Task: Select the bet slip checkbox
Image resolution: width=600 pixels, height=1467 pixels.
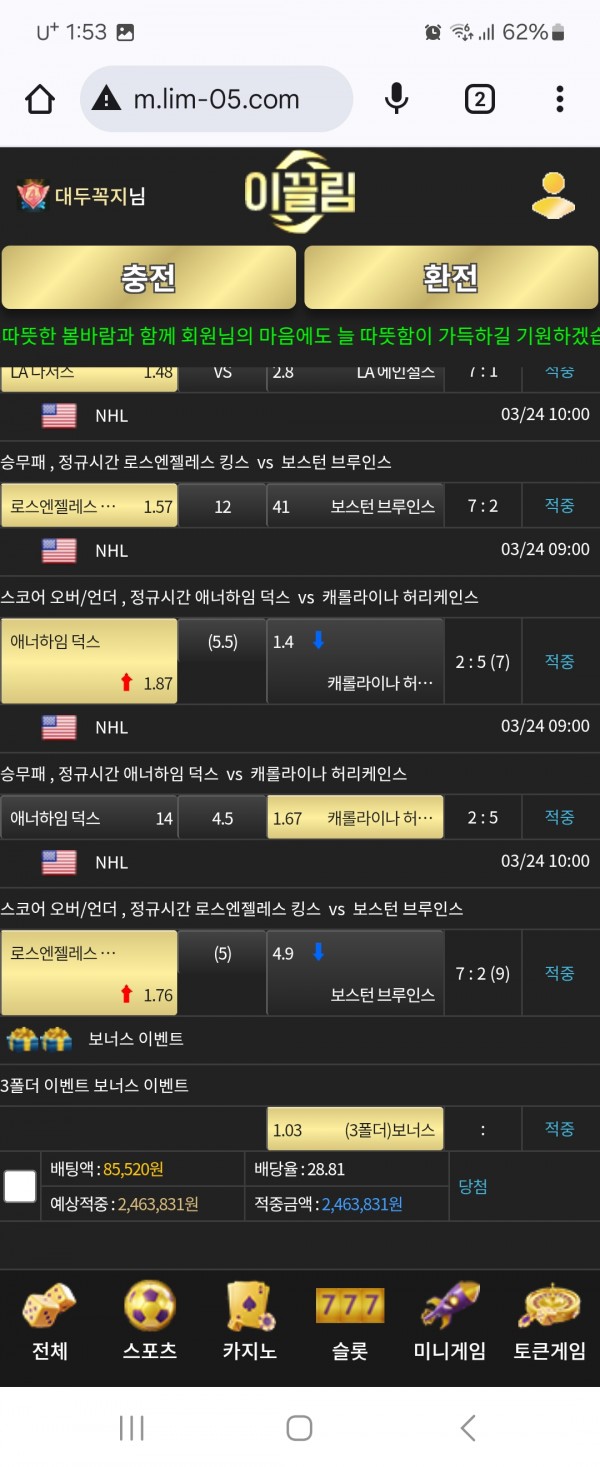Action: (x=20, y=1186)
